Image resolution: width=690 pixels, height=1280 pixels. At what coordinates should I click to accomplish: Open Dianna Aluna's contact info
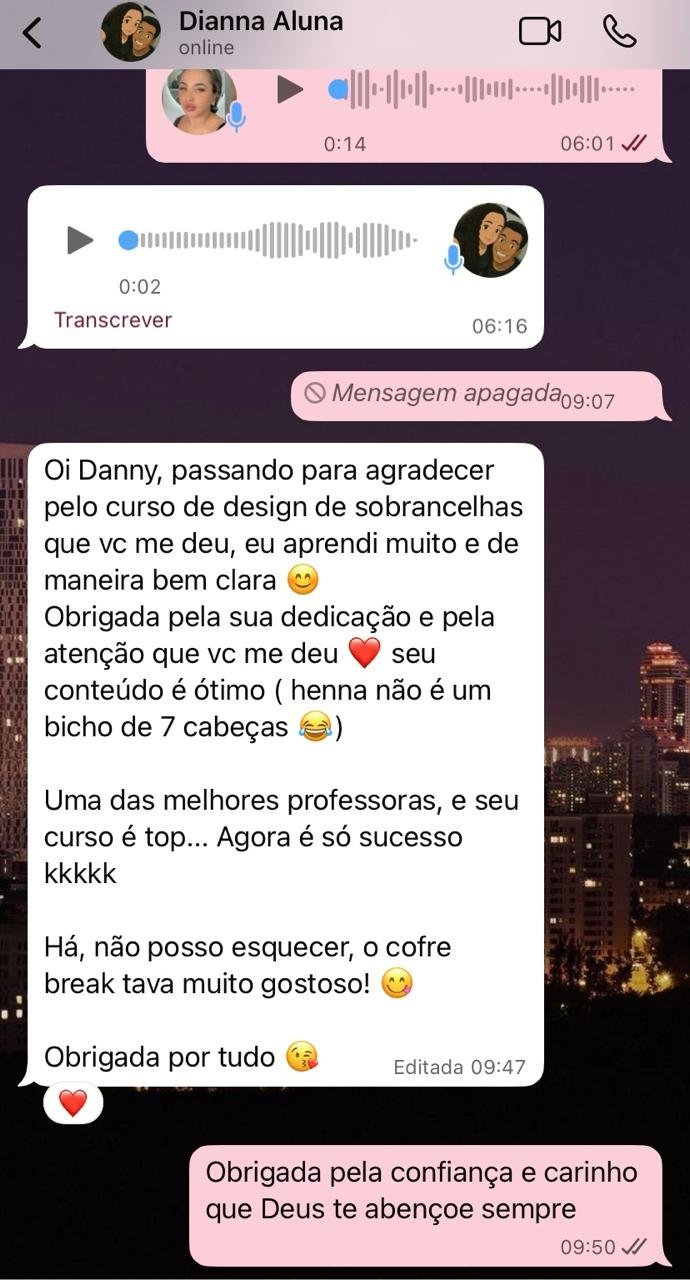click(260, 32)
